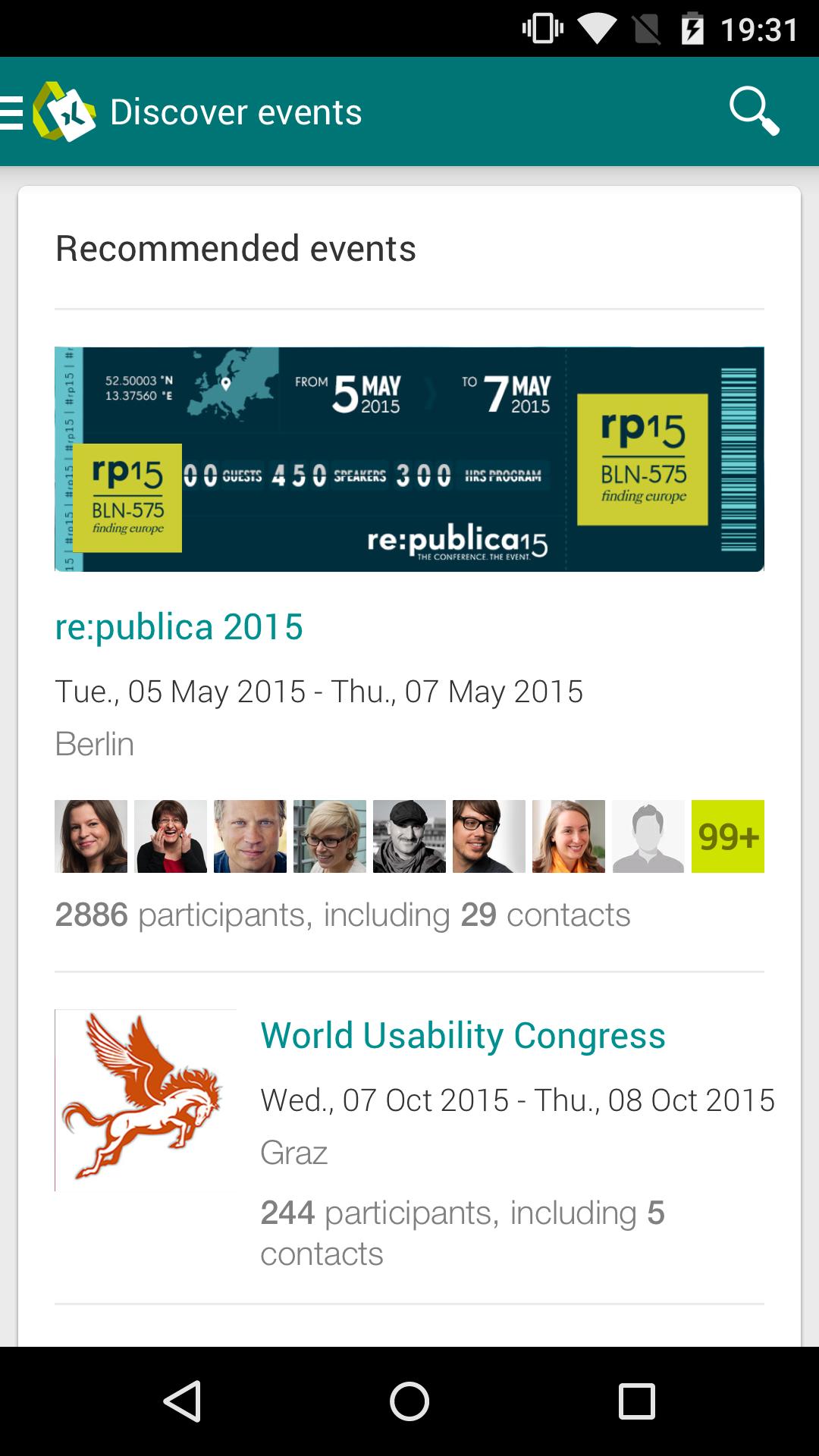Tap the 99+ participants badge
Image resolution: width=819 pixels, height=1456 pixels.
pyautogui.click(x=727, y=836)
